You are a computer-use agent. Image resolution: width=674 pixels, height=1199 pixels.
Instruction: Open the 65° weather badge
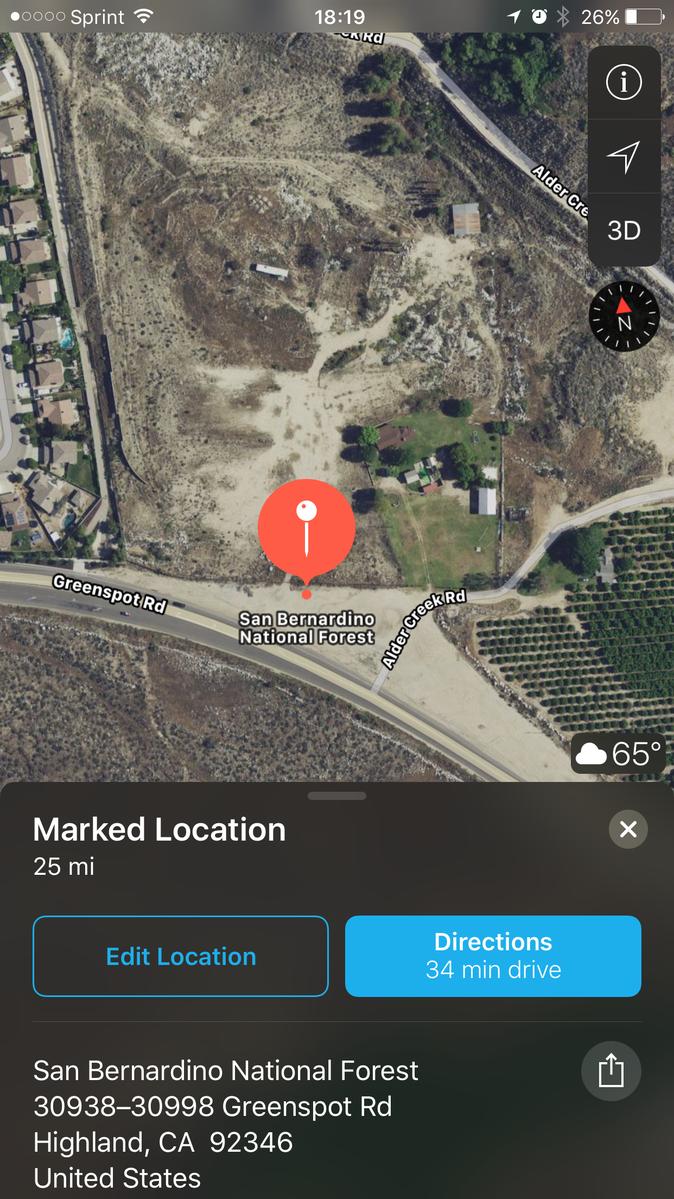point(618,754)
